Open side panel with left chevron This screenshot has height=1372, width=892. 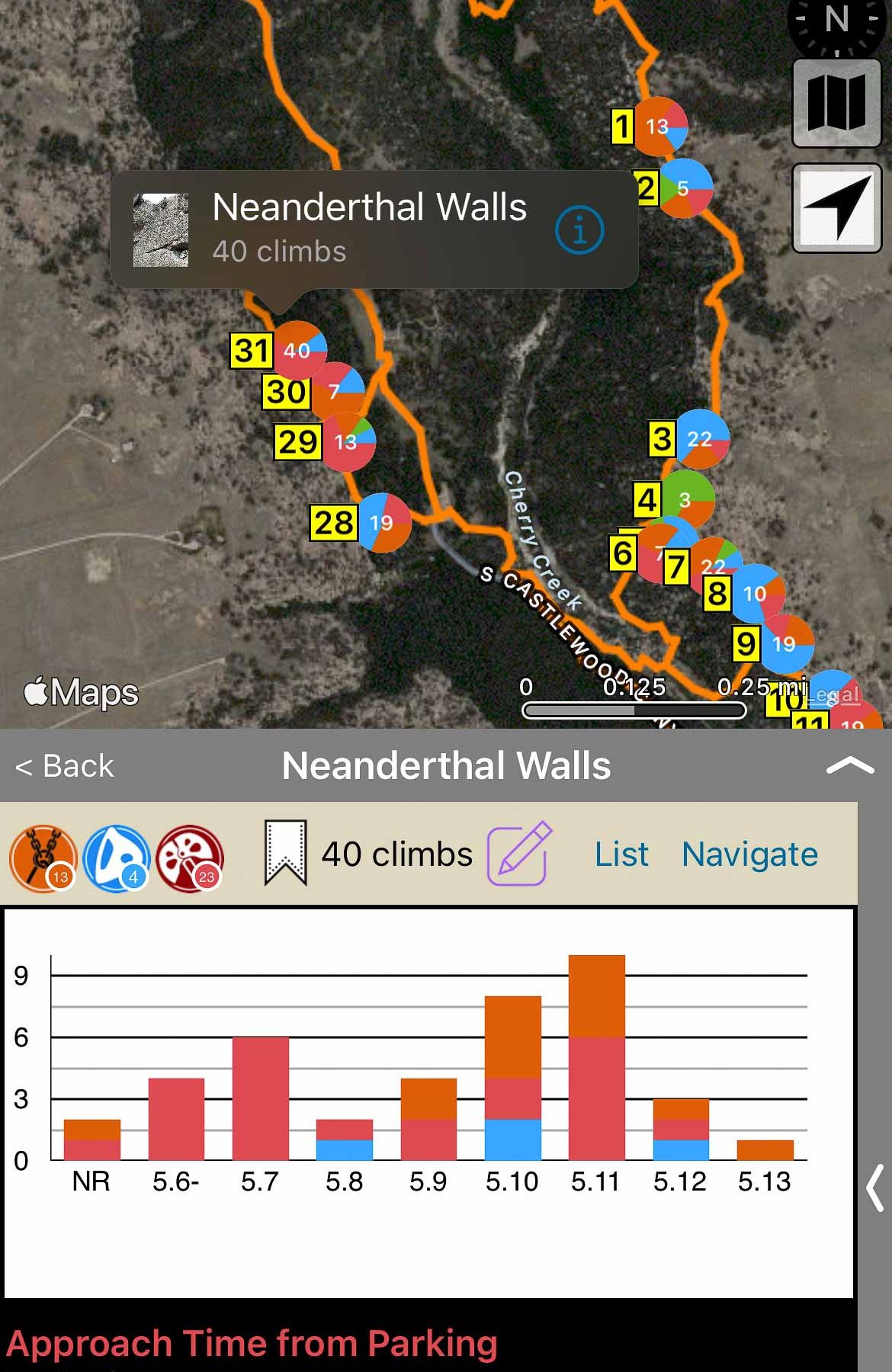(874, 1187)
